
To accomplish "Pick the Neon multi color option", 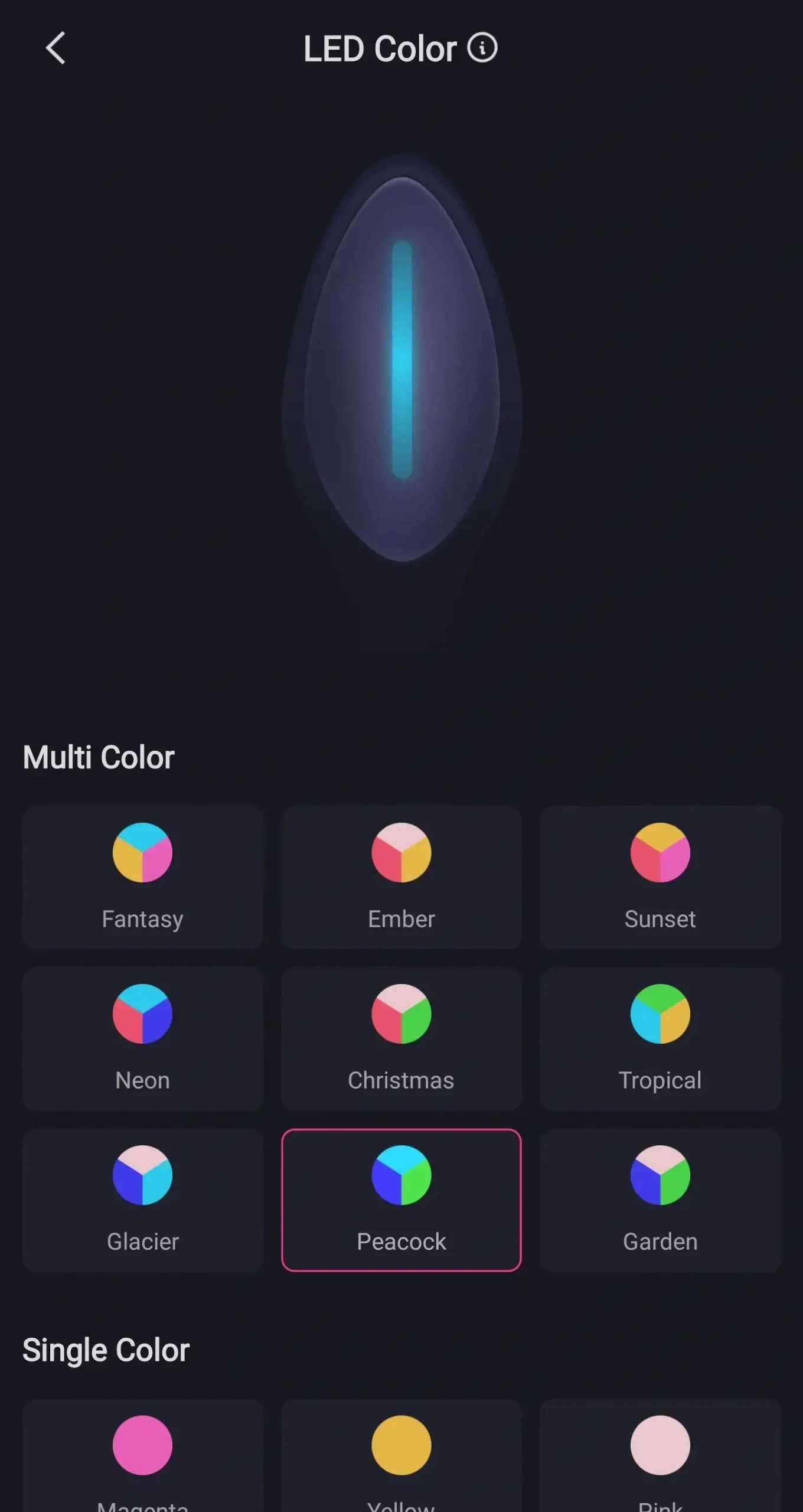I will [142, 1038].
